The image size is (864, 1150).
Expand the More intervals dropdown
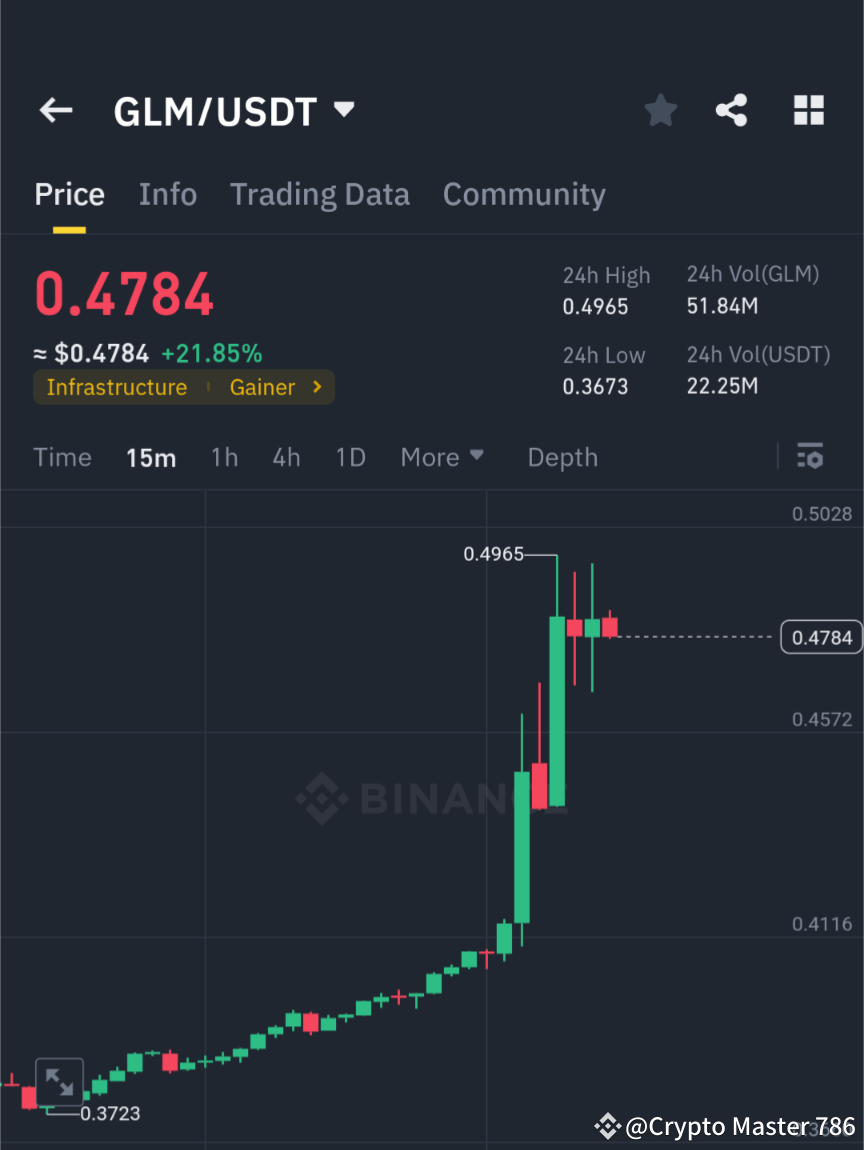pos(441,456)
